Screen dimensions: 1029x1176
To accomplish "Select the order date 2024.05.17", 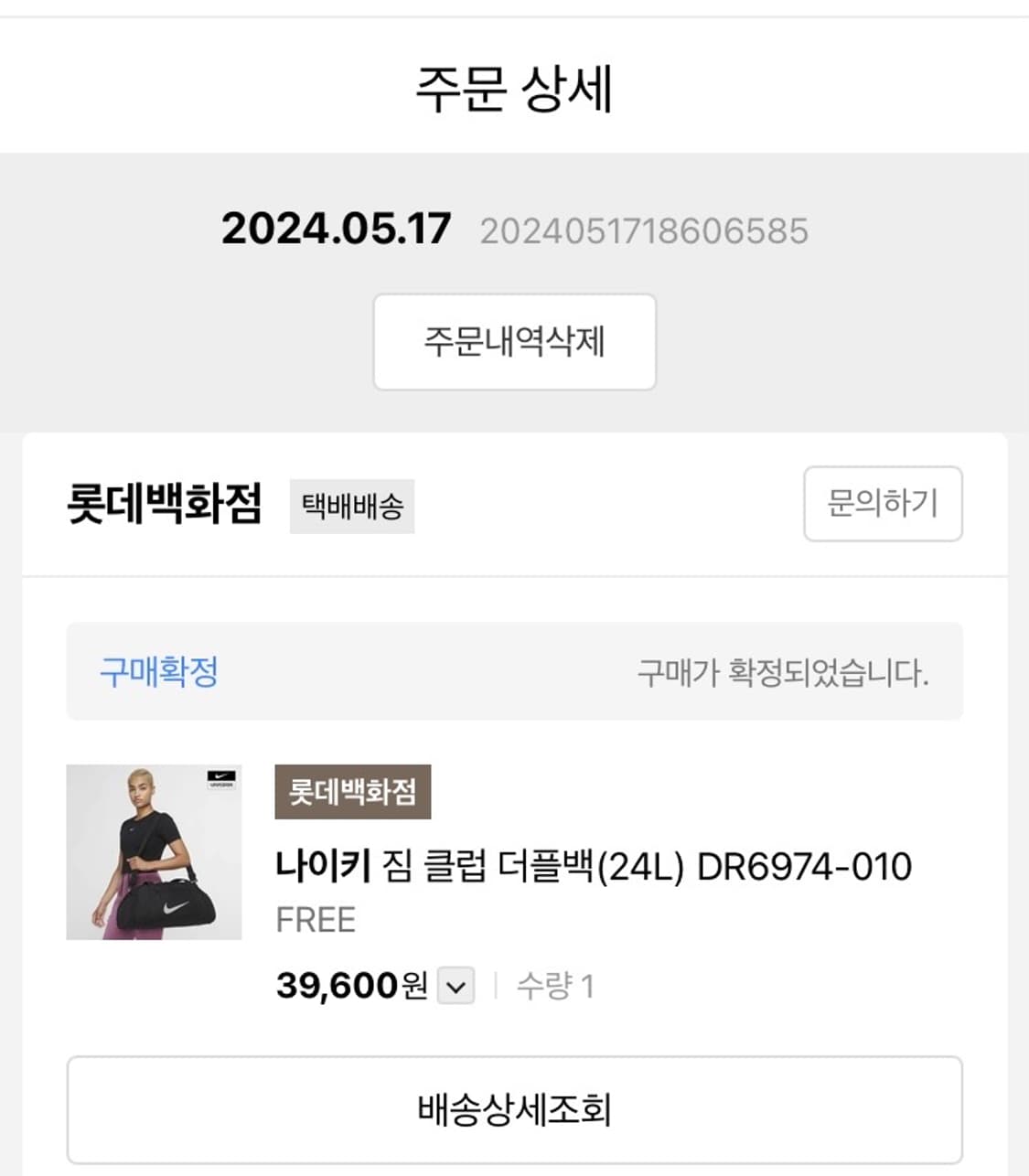I will coord(336,229).
